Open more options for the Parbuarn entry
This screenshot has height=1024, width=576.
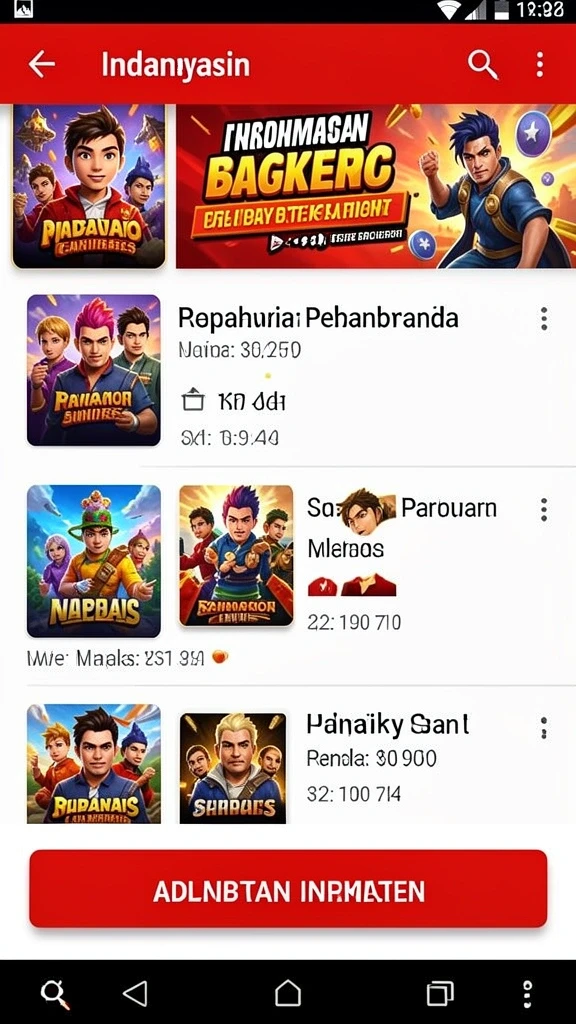click(544, 509)
